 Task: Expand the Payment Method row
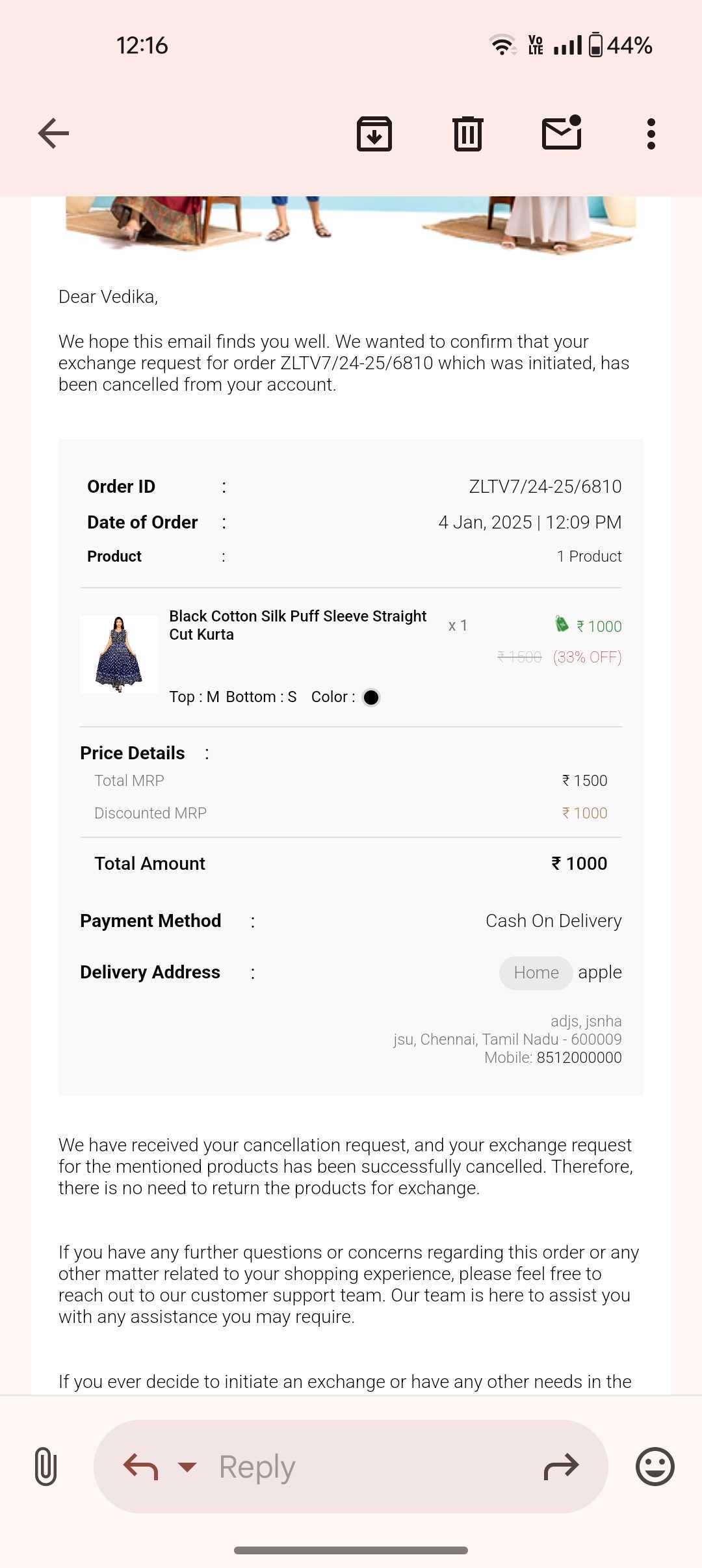[150, 921]
